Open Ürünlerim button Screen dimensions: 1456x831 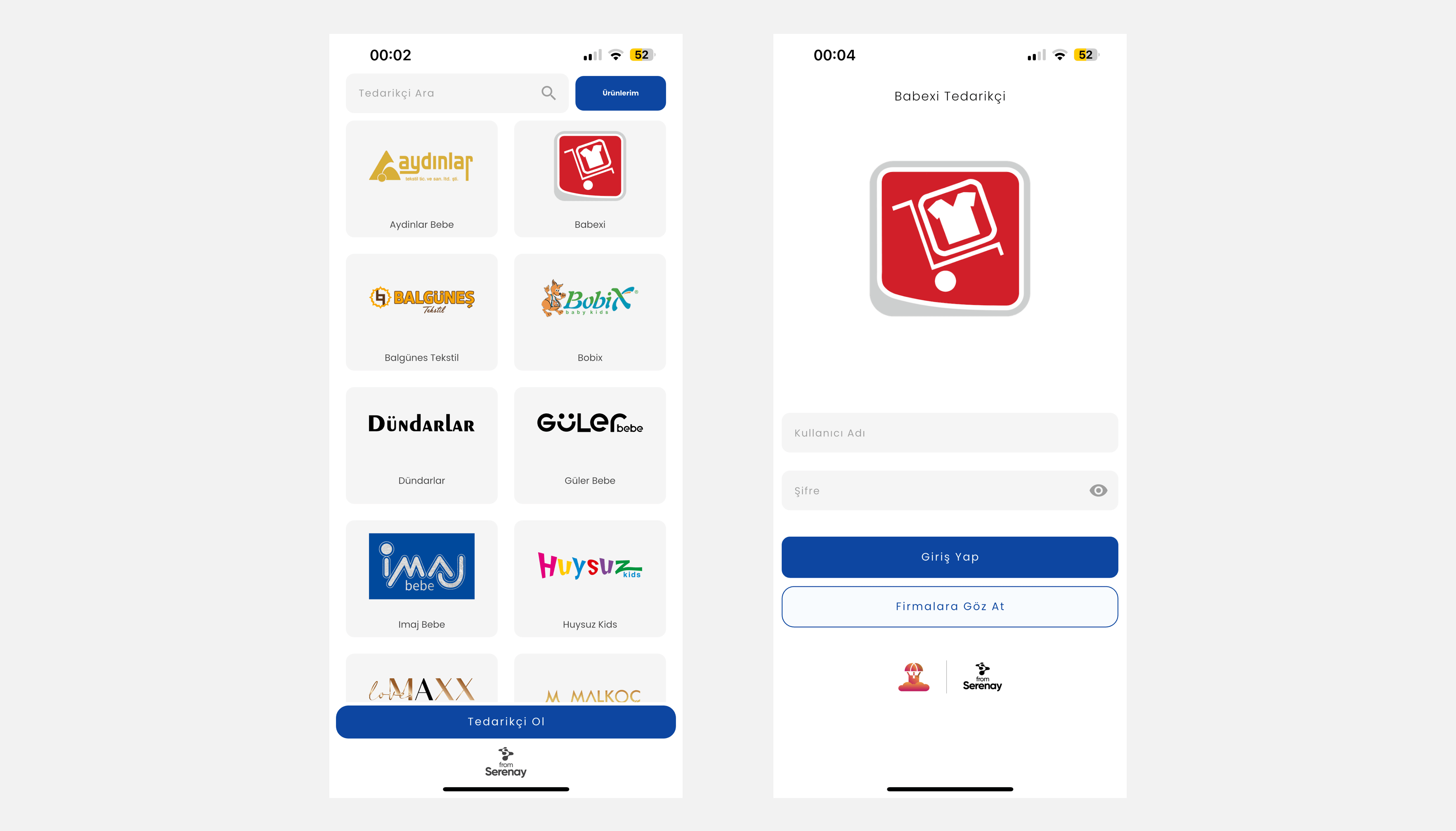click(x=620, y=93)
